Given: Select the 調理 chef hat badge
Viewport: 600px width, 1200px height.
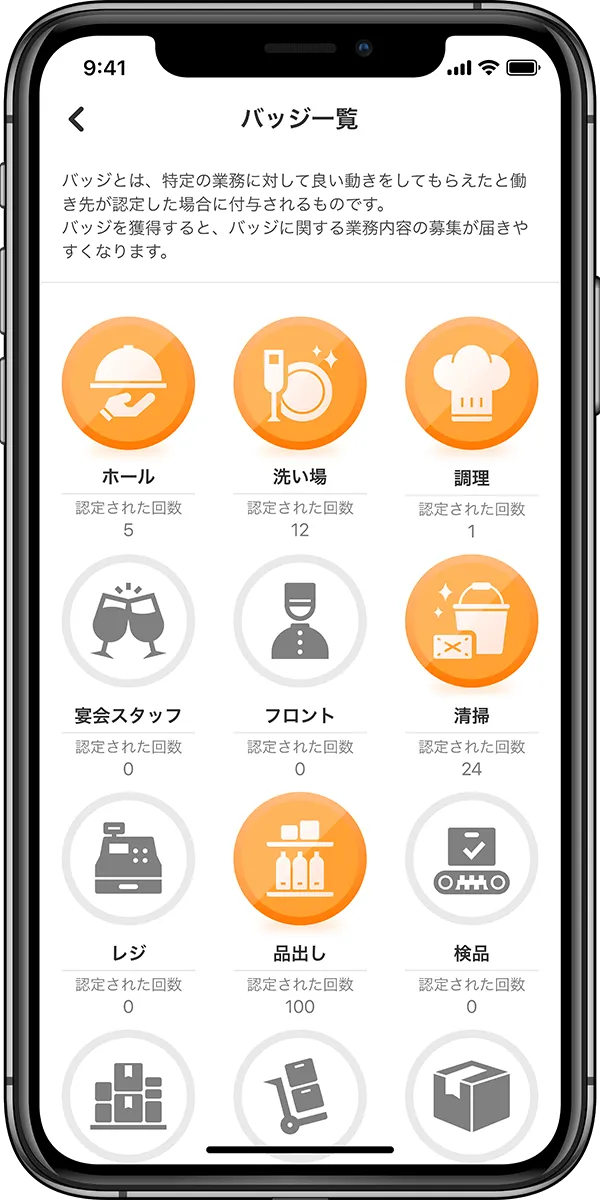Looking at the screenshot, I should [x=471, y=383].
